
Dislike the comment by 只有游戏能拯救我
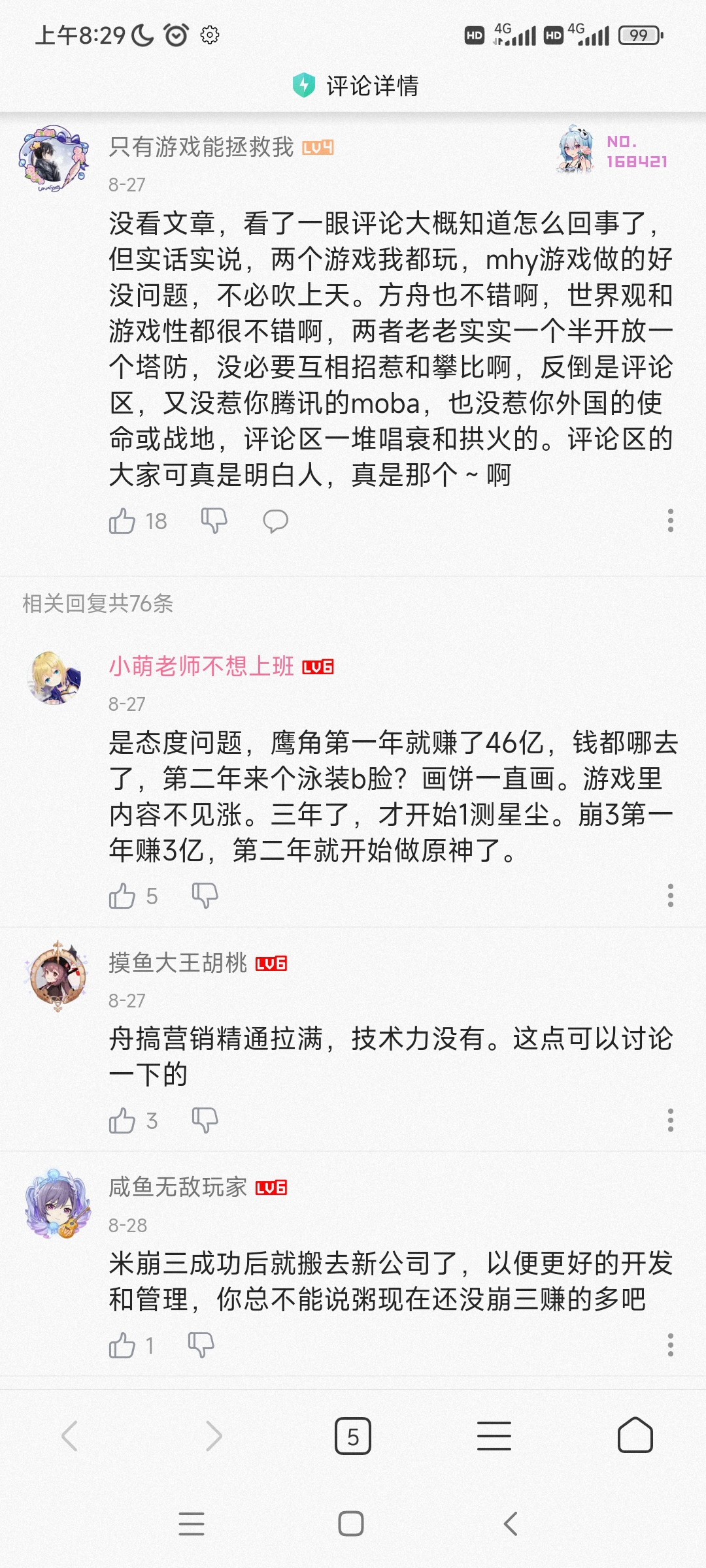214,521
